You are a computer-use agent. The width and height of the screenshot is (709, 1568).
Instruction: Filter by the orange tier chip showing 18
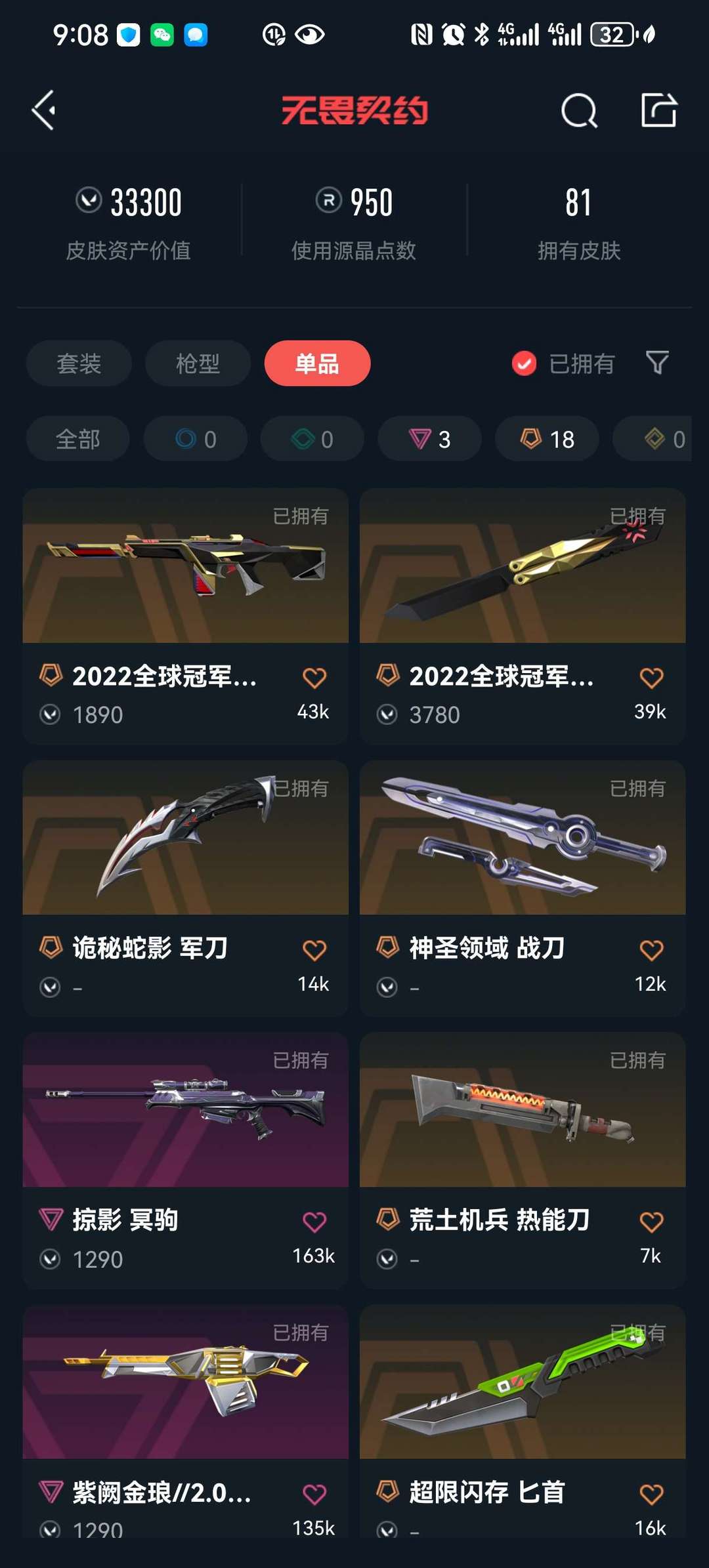547,439
